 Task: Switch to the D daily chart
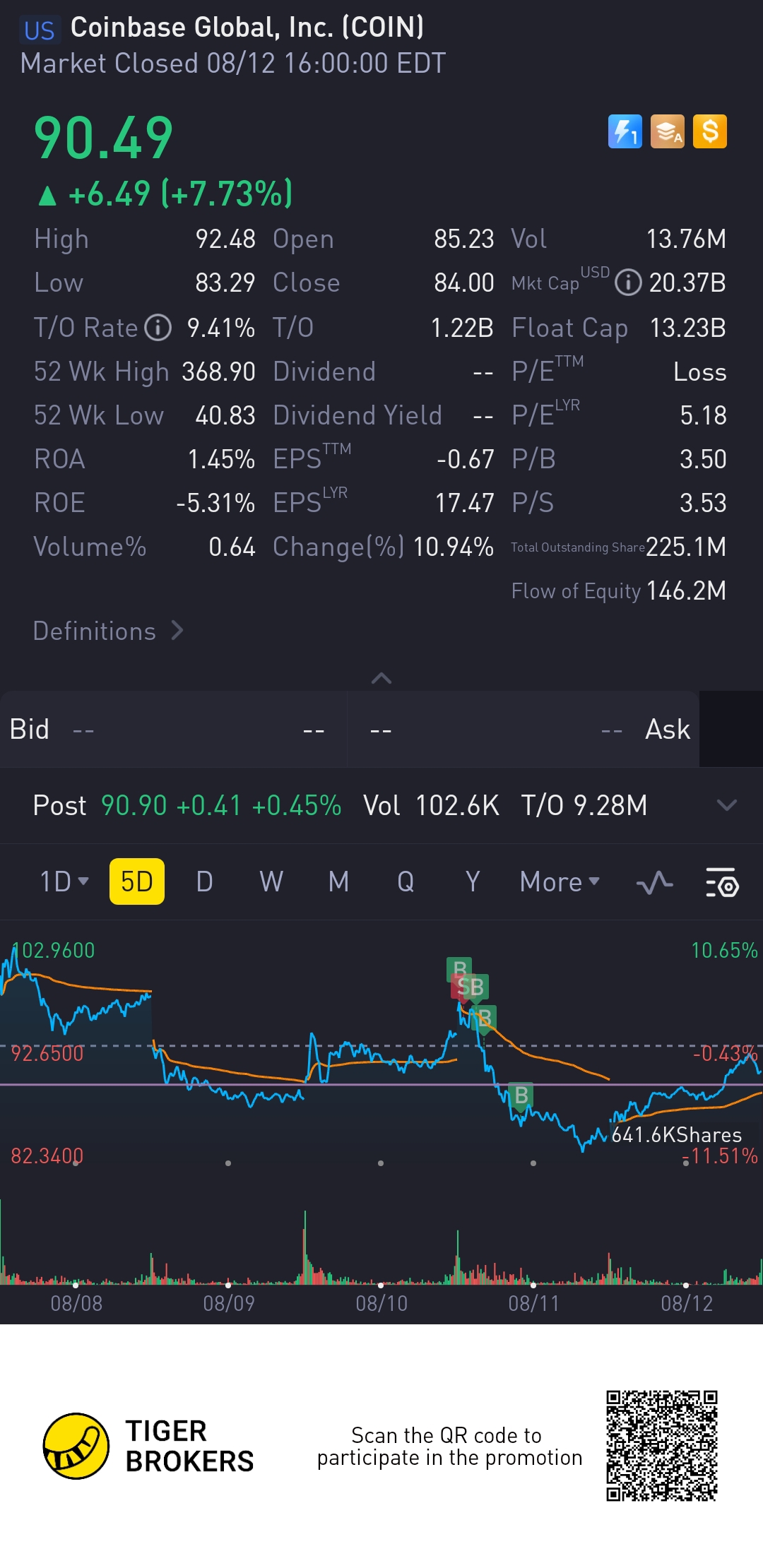tap(204, 881)
